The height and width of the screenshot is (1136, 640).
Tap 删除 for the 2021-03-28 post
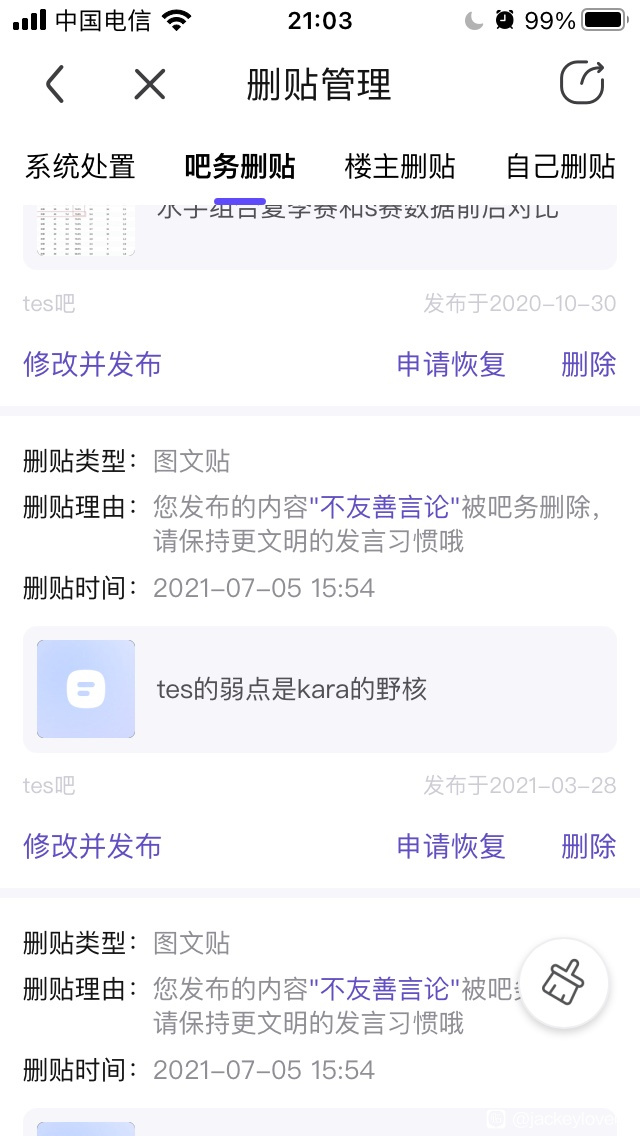click(589, 845)
